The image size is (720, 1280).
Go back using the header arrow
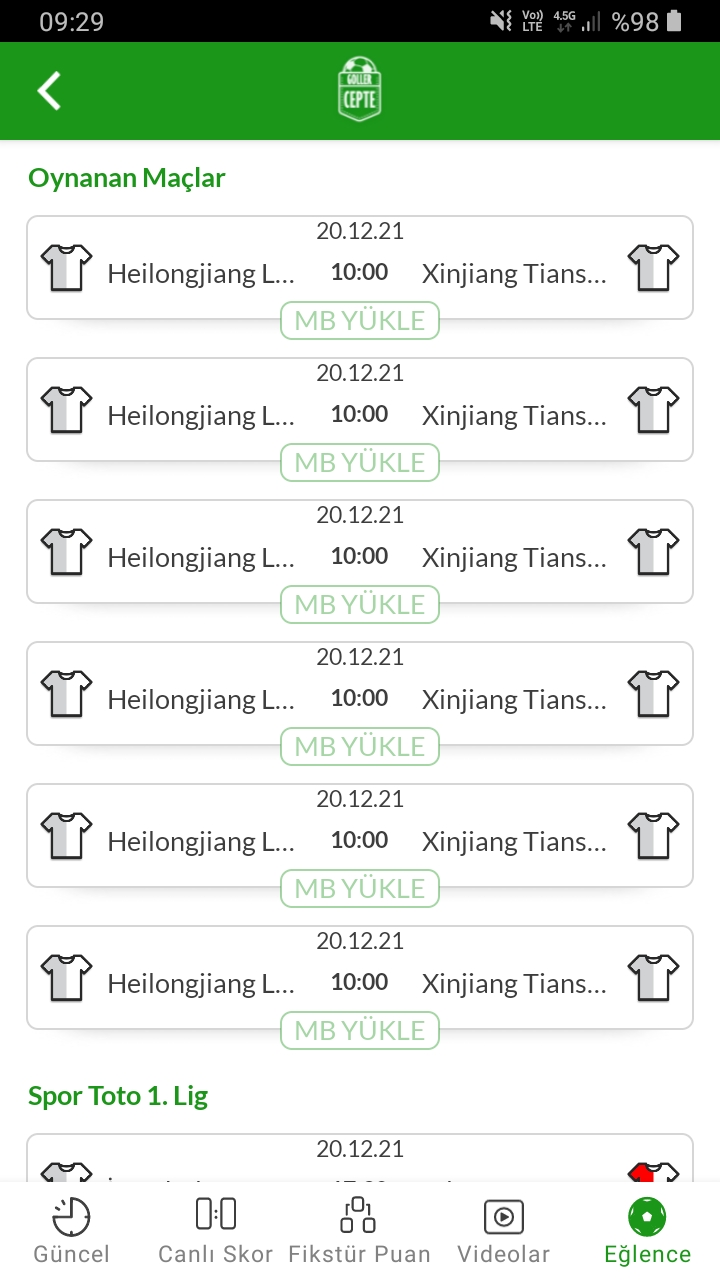[x=49, y=91]
